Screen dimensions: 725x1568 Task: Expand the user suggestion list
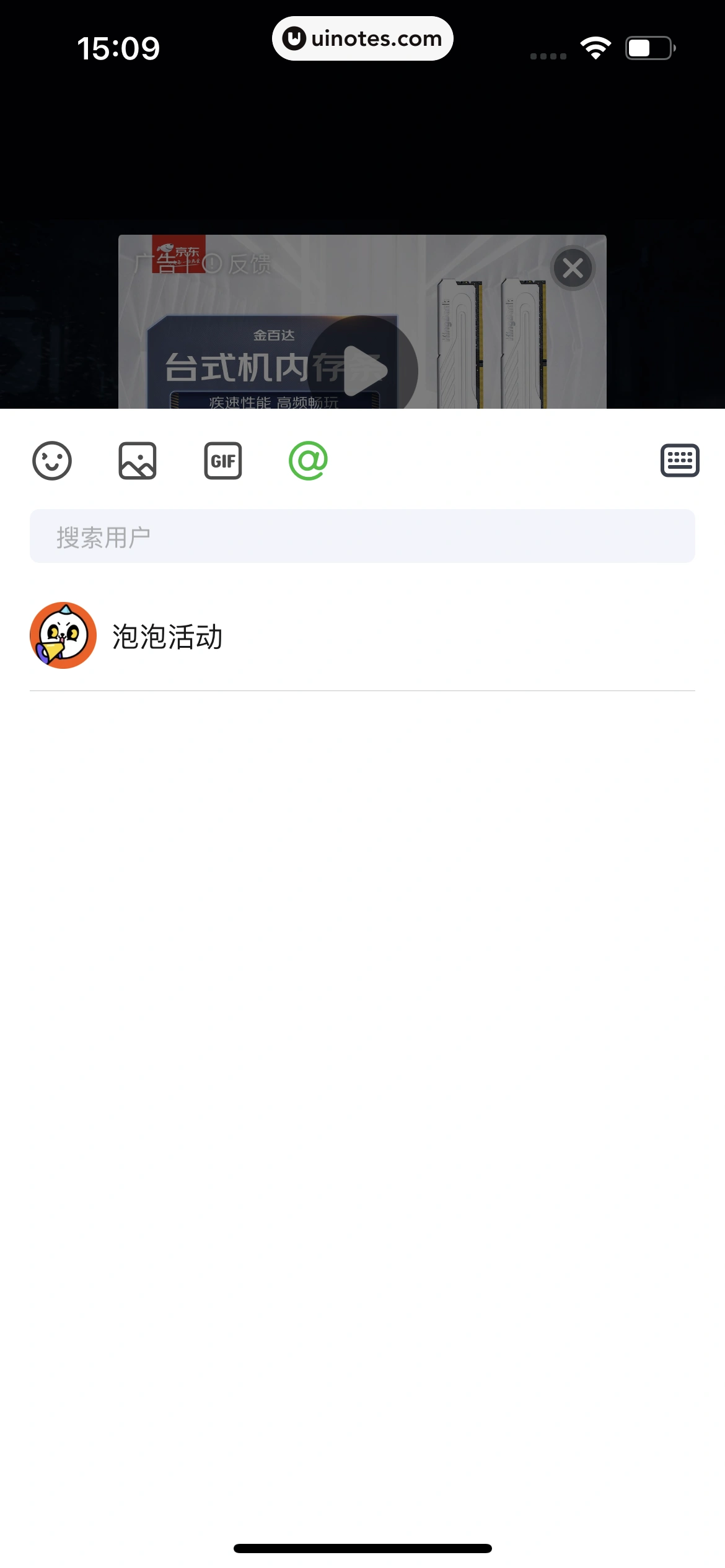(x=362, y=635)
